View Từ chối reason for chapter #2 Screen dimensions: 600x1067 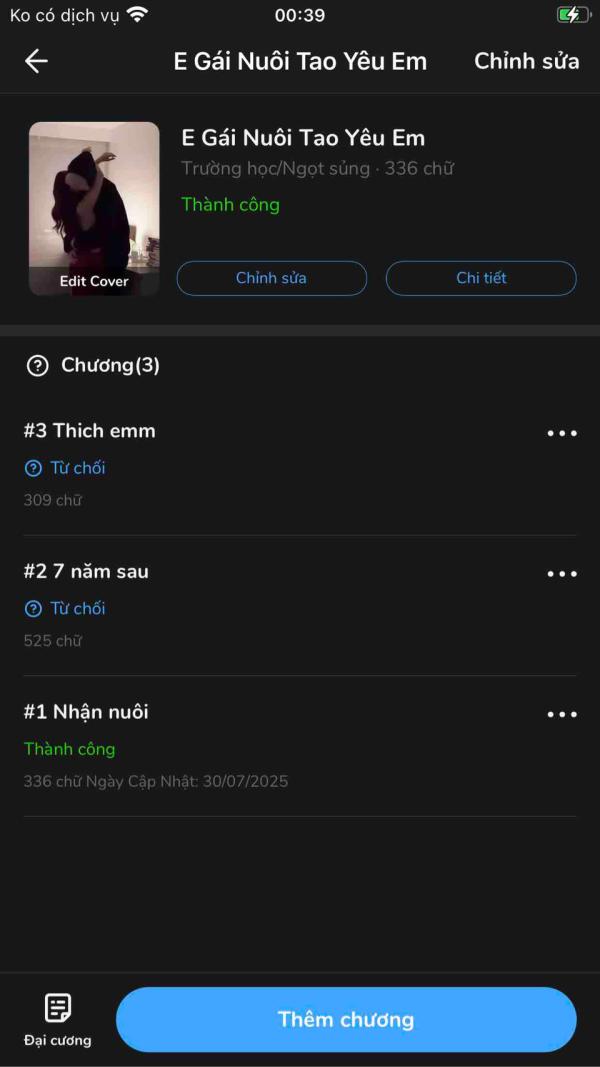(x=66, y=608)
